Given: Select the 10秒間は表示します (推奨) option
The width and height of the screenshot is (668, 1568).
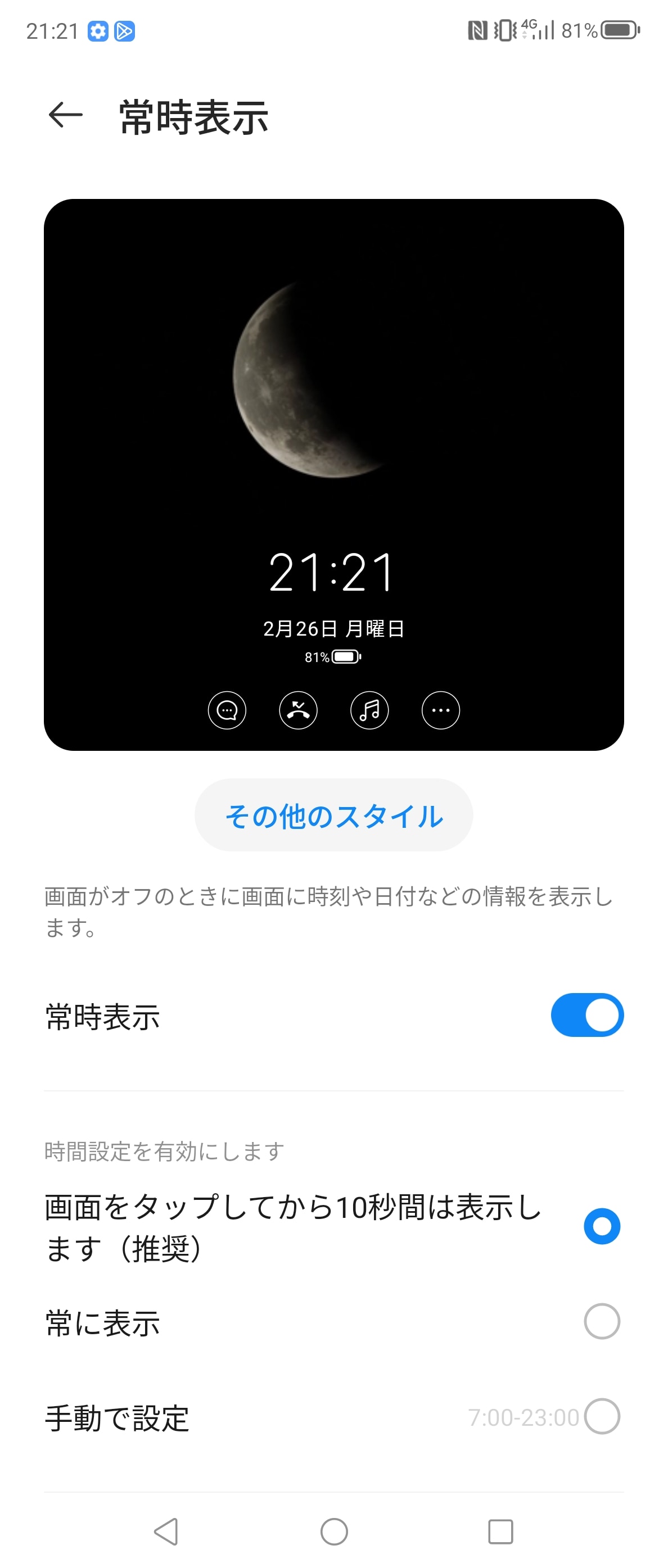Looking at the screenshot, I should click(x=601, y=1226).
